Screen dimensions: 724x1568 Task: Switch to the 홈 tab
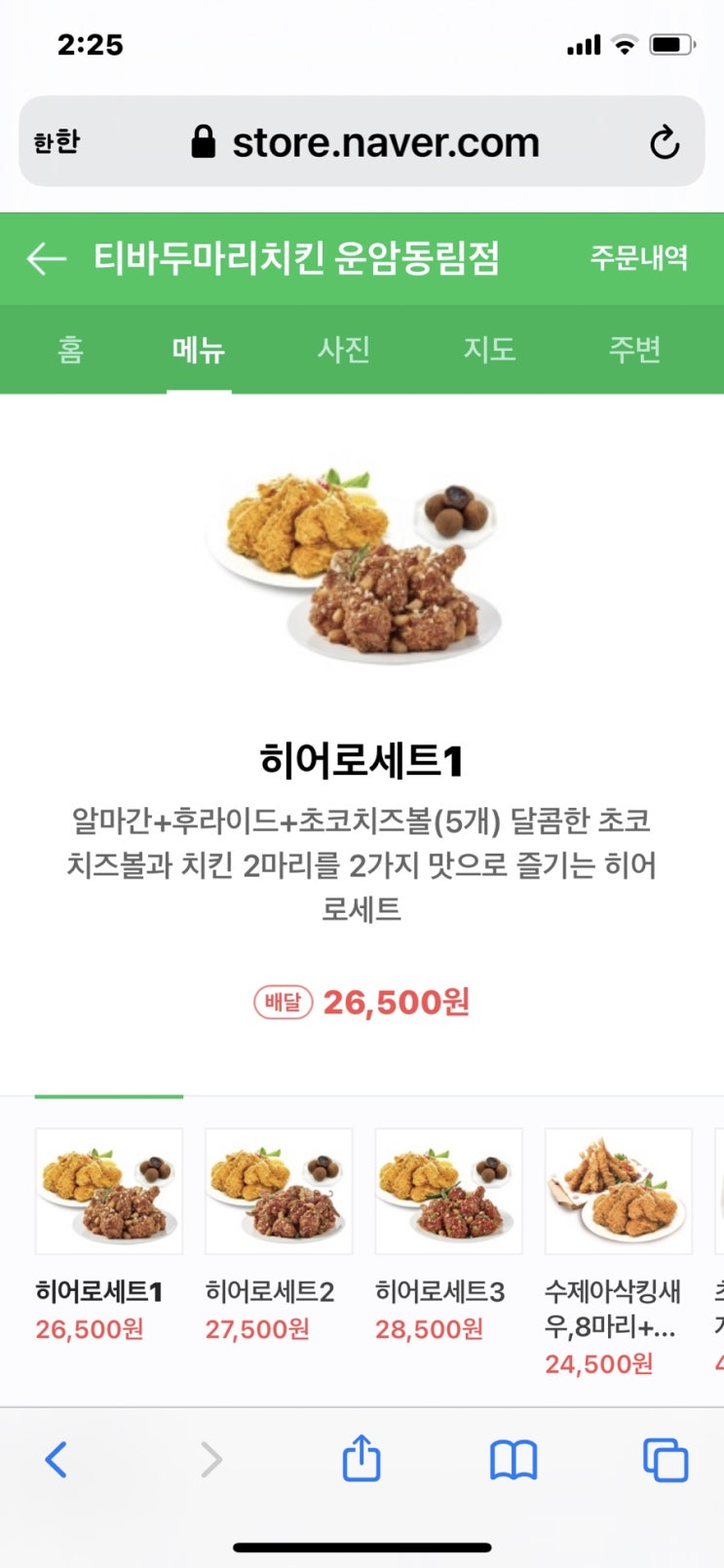[70, 349]
